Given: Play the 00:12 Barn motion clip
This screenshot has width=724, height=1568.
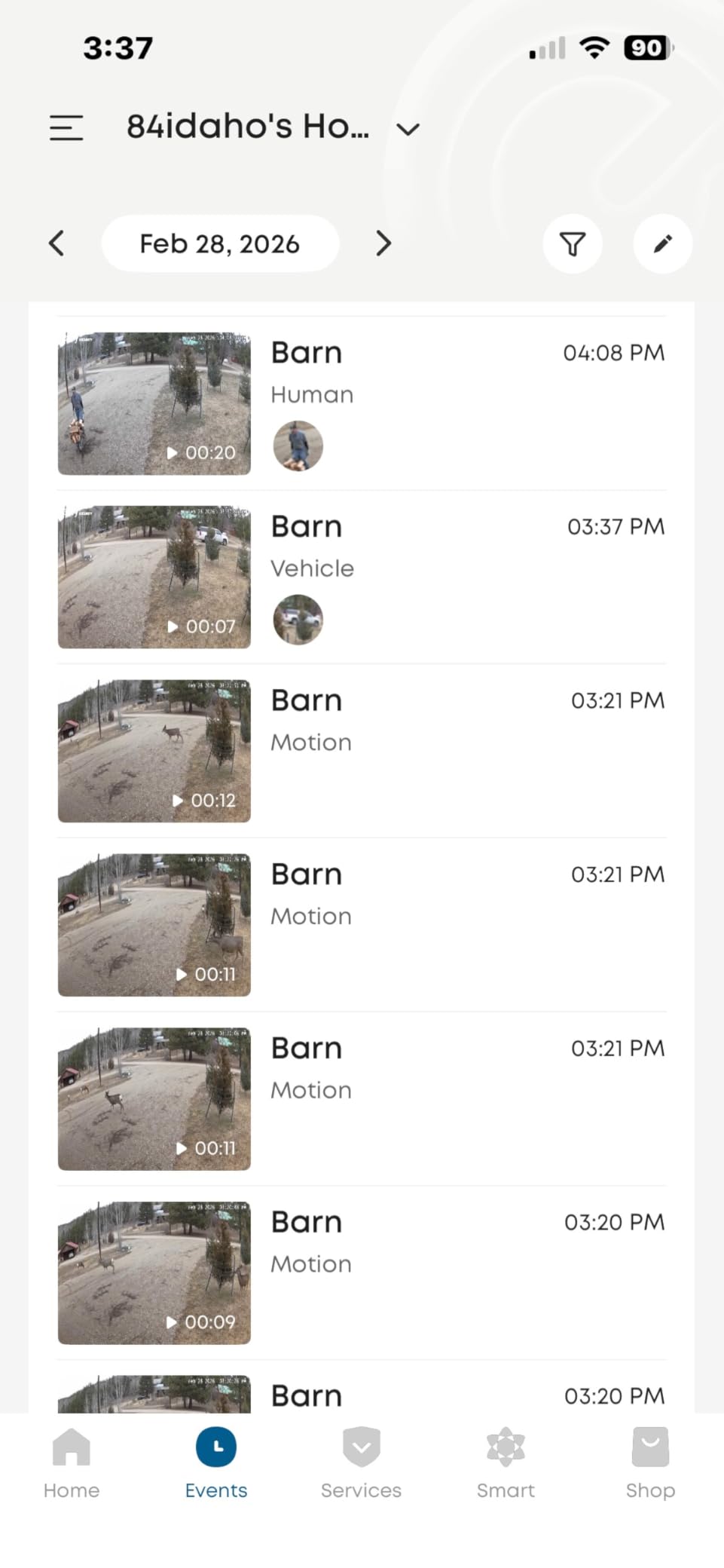Looking at the screenshot, I should (154, 751).
